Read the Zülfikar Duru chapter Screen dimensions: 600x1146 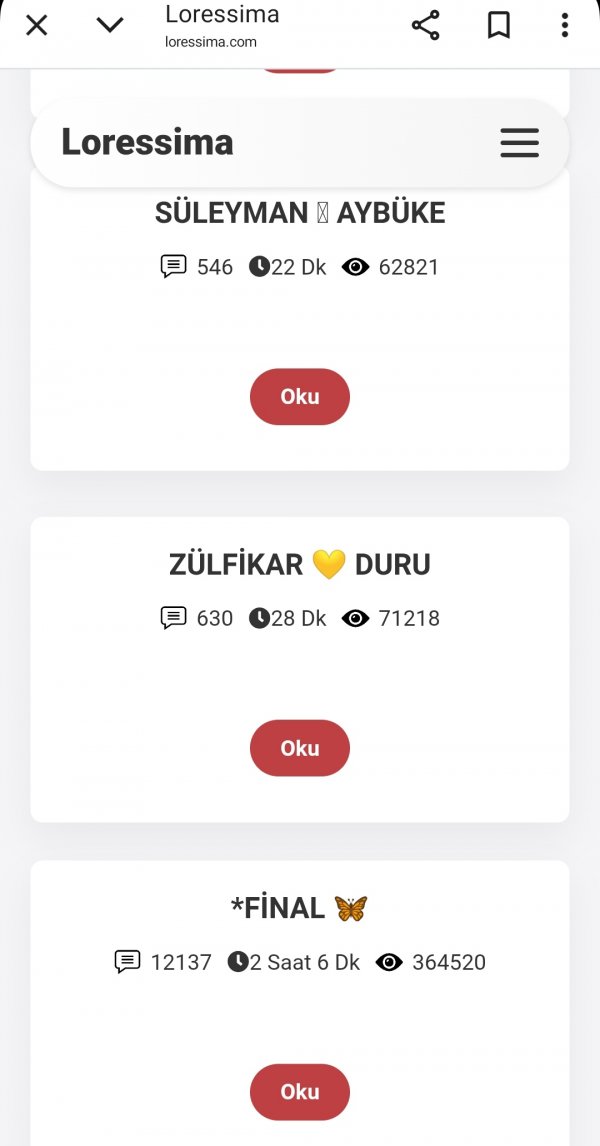(300, 748)
